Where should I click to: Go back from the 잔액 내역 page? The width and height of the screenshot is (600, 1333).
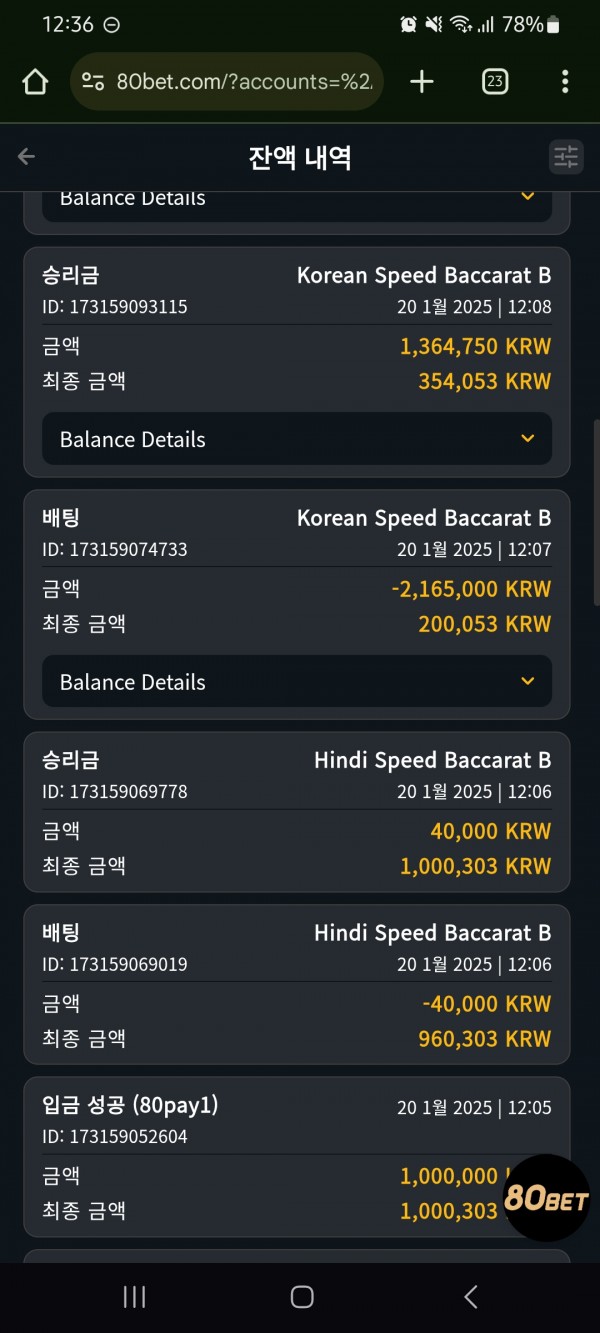[x=27, y=156]
